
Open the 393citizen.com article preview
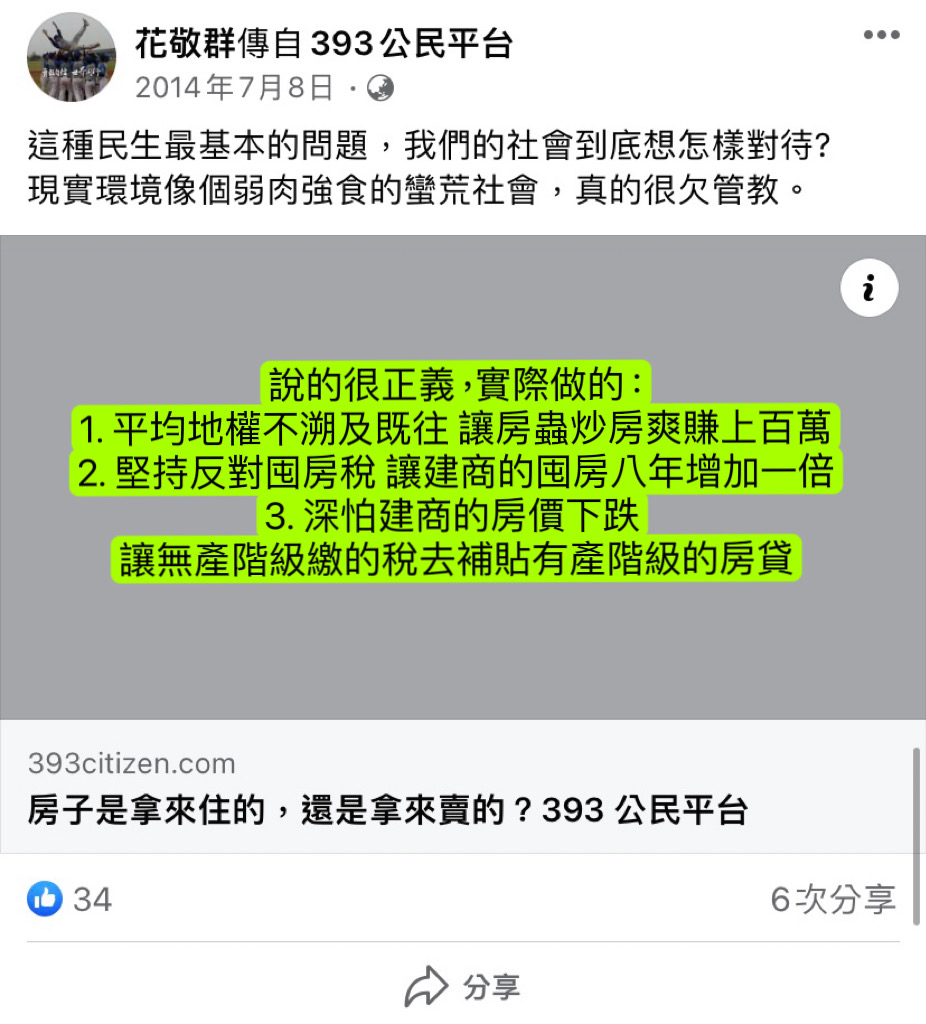click(x=462, y=477)
